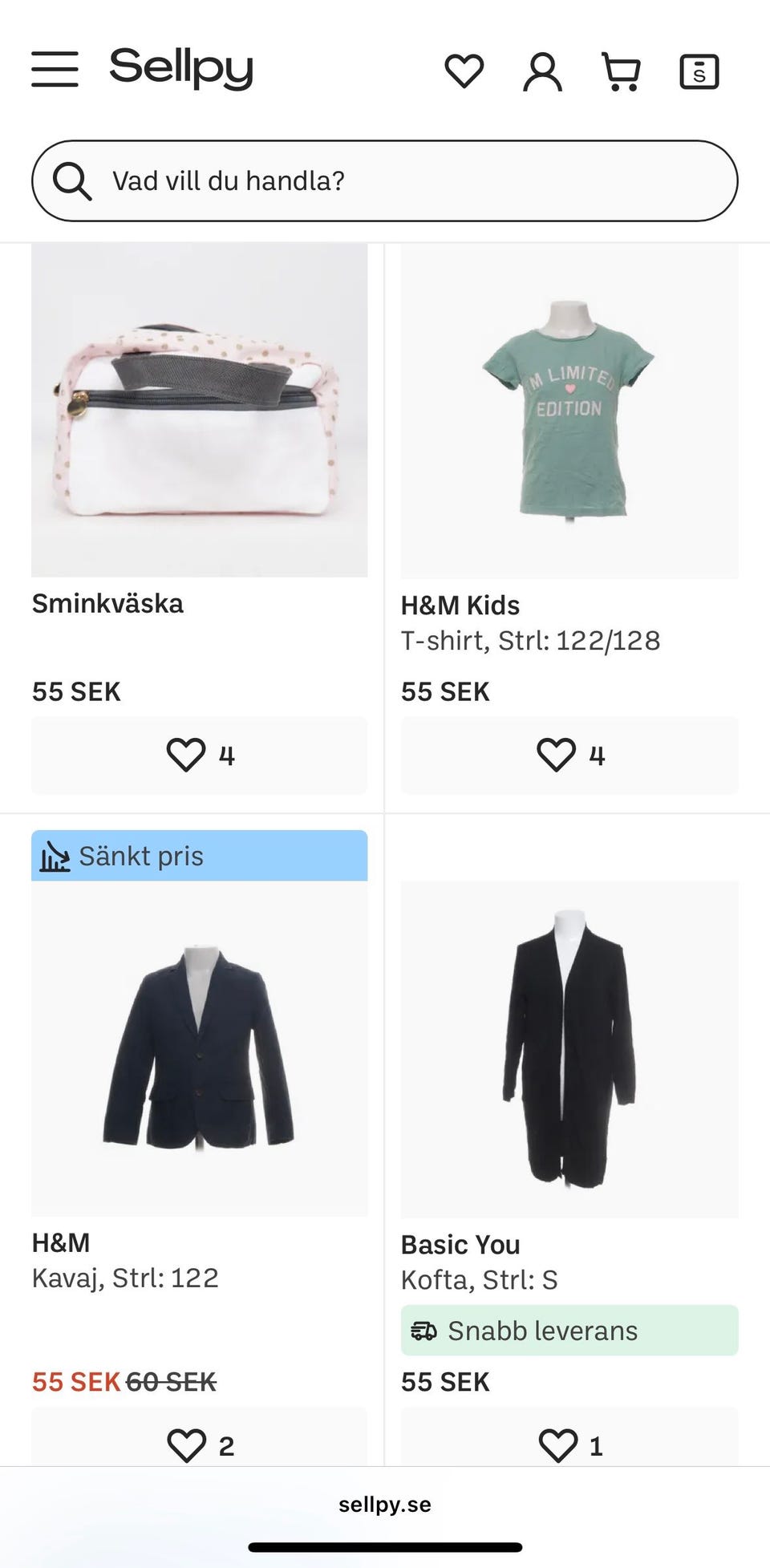Favorite the H&M kavaj item
Screen dimensions: 770x1568
pos(188,1445)
